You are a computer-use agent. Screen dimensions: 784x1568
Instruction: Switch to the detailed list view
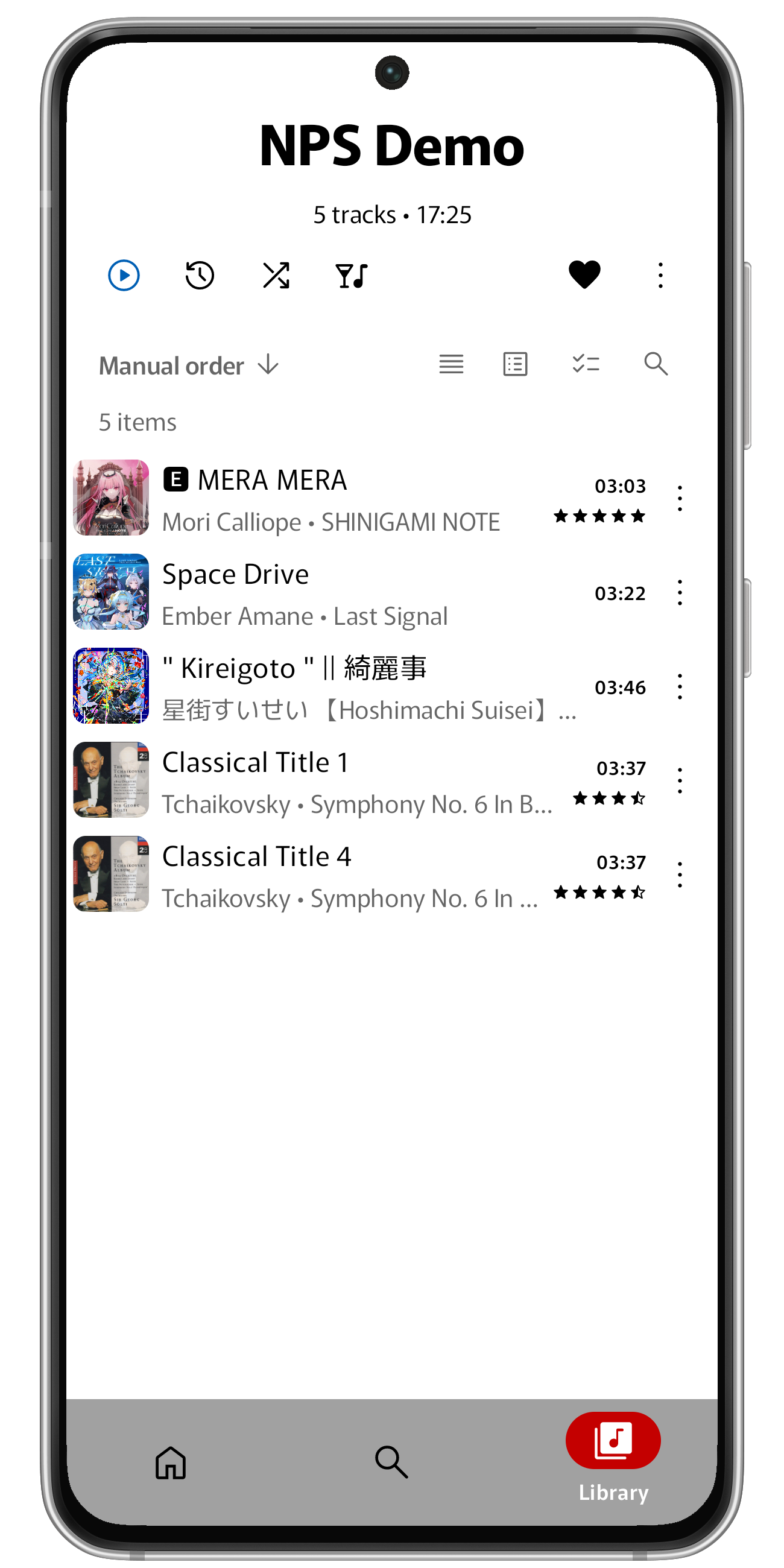[515, 365]
